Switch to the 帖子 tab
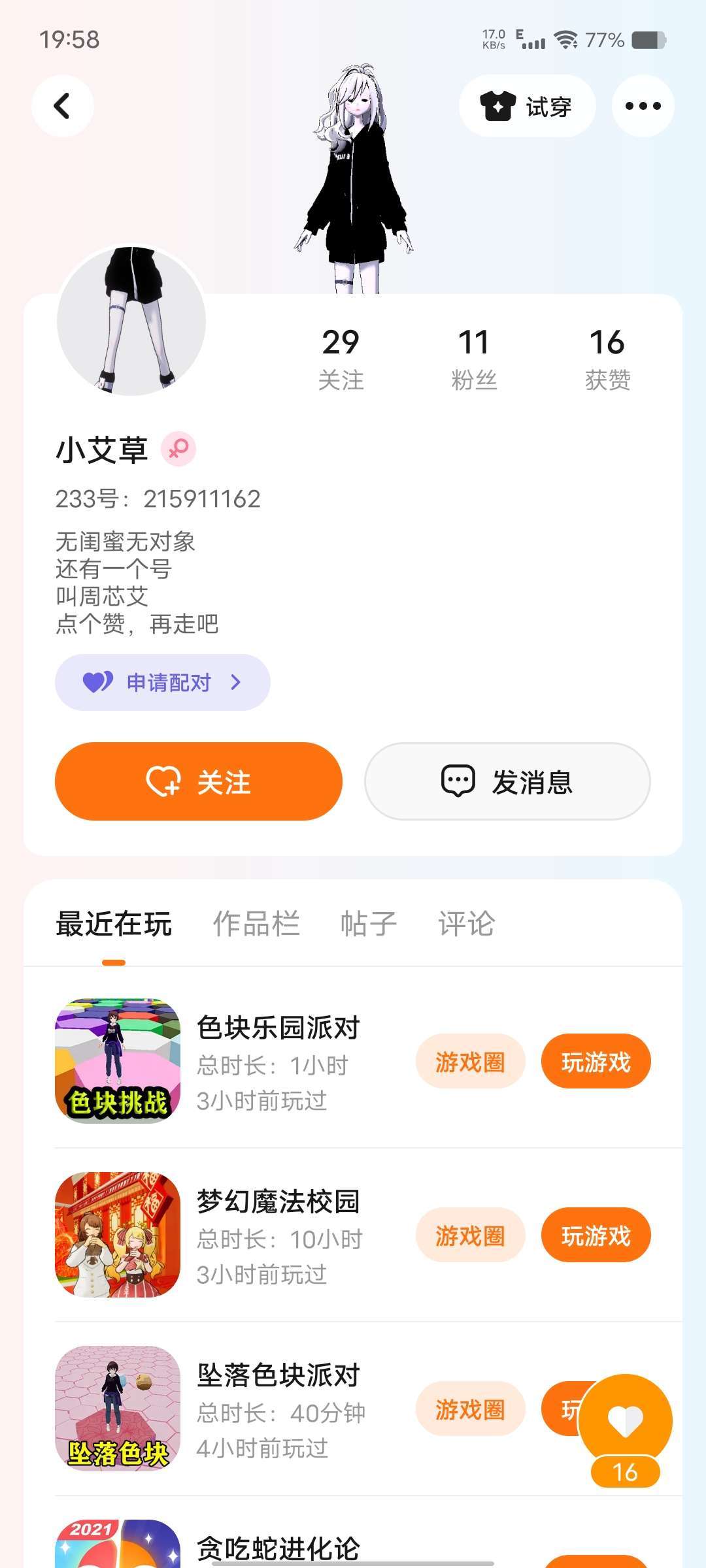This screenshot has width=706, height=1568. point(369,924)
